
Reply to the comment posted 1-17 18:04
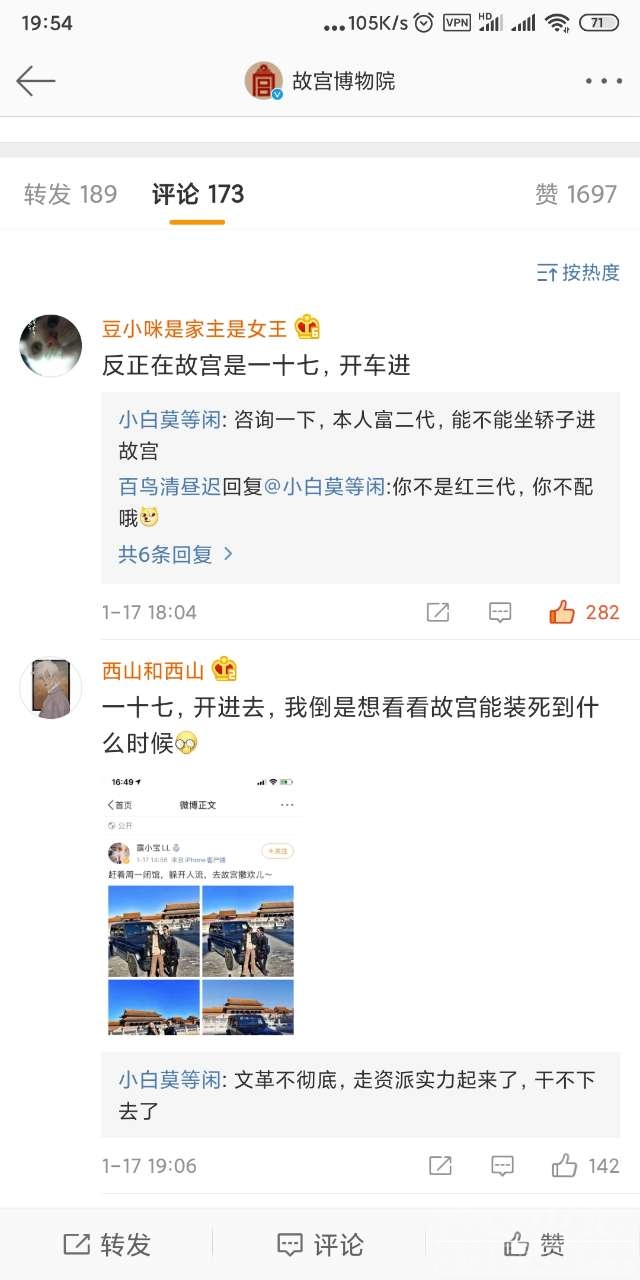500,612
